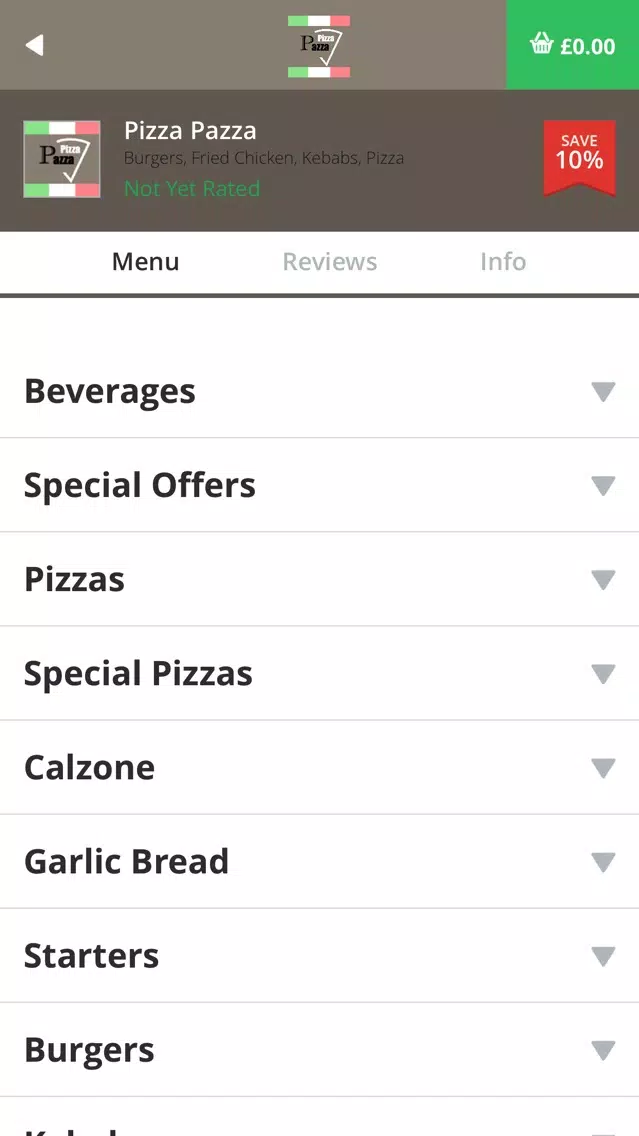
Task: Go back using the white arrow
Action: 34,45
